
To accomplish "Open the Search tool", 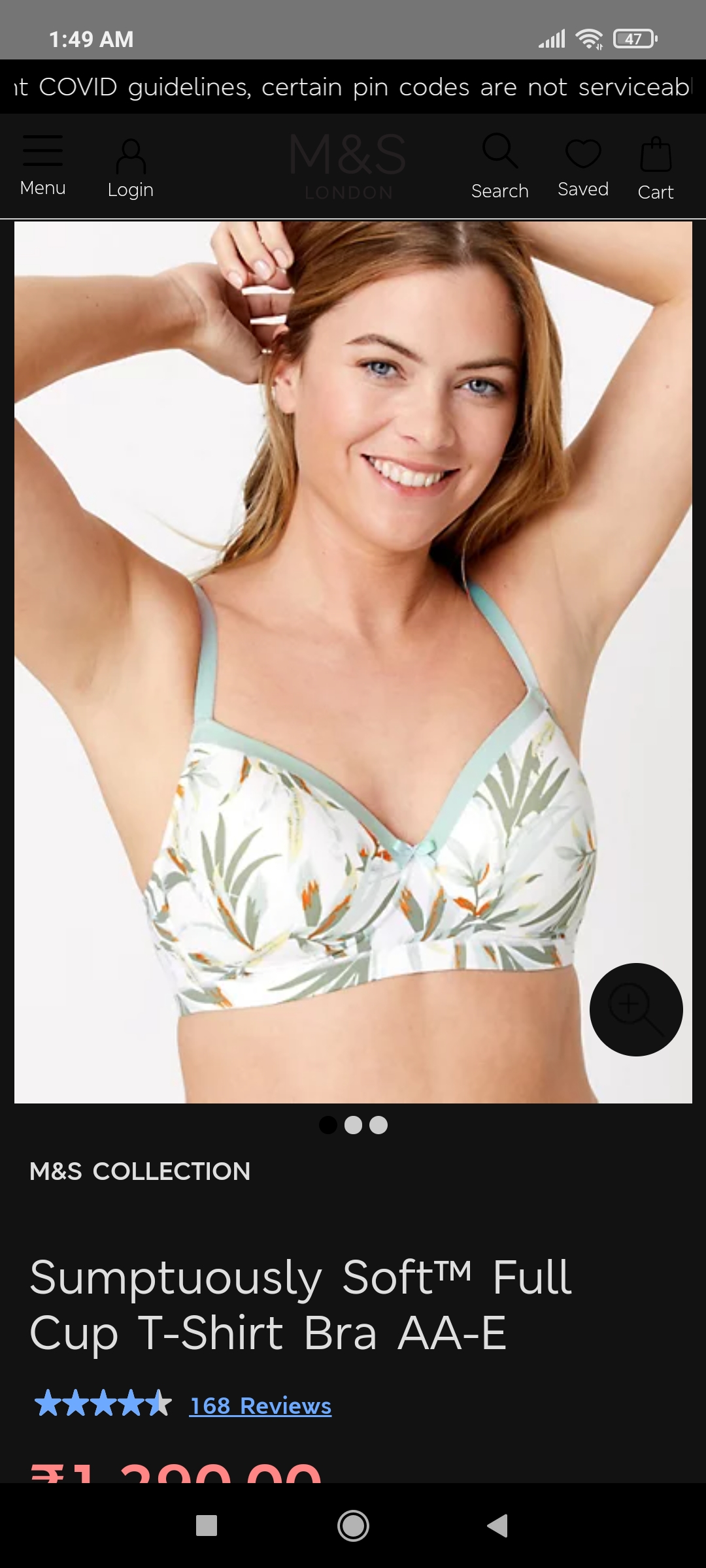I will point(500,167).
